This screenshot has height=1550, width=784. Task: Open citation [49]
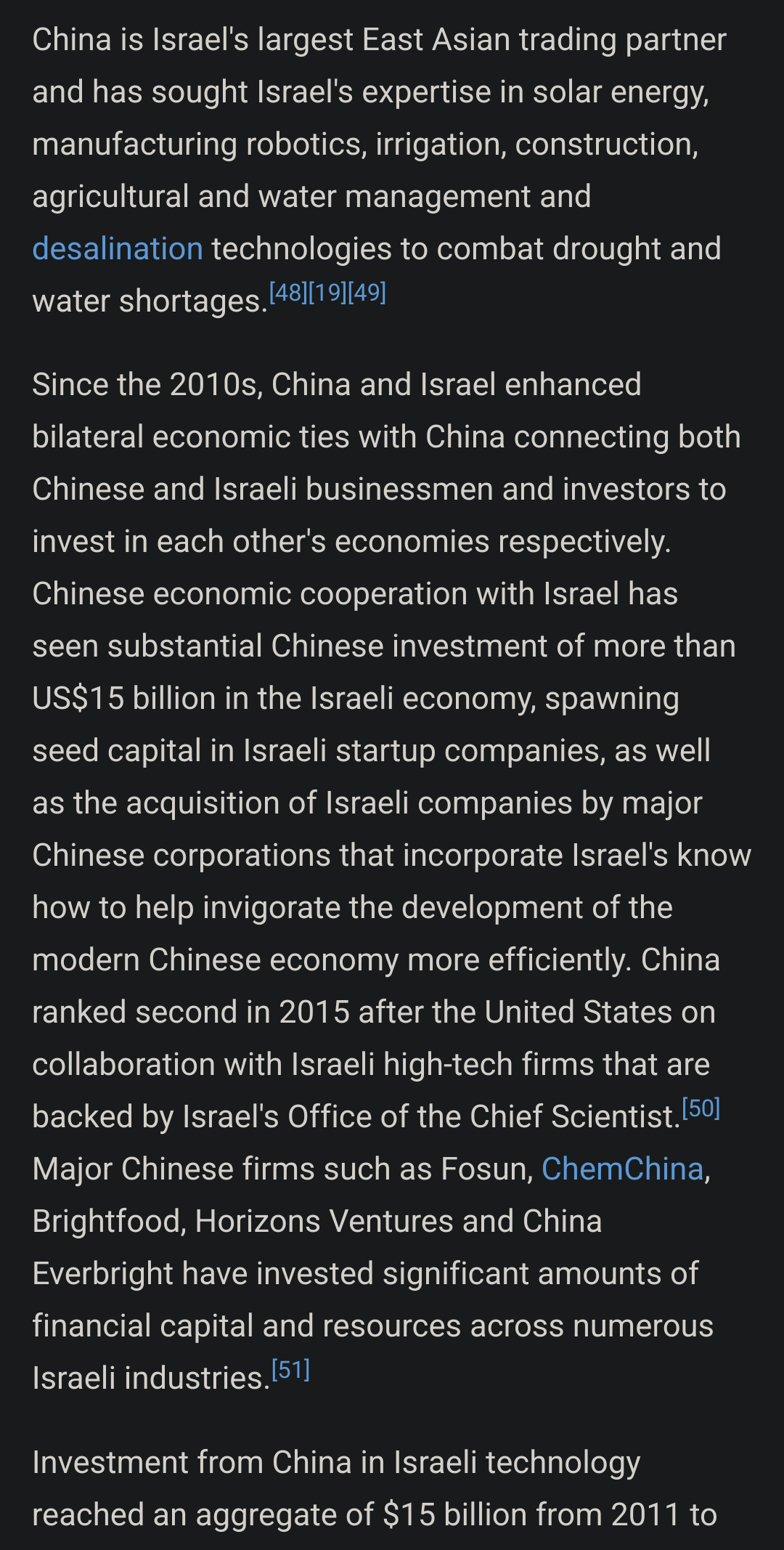[x=367, y=292]
